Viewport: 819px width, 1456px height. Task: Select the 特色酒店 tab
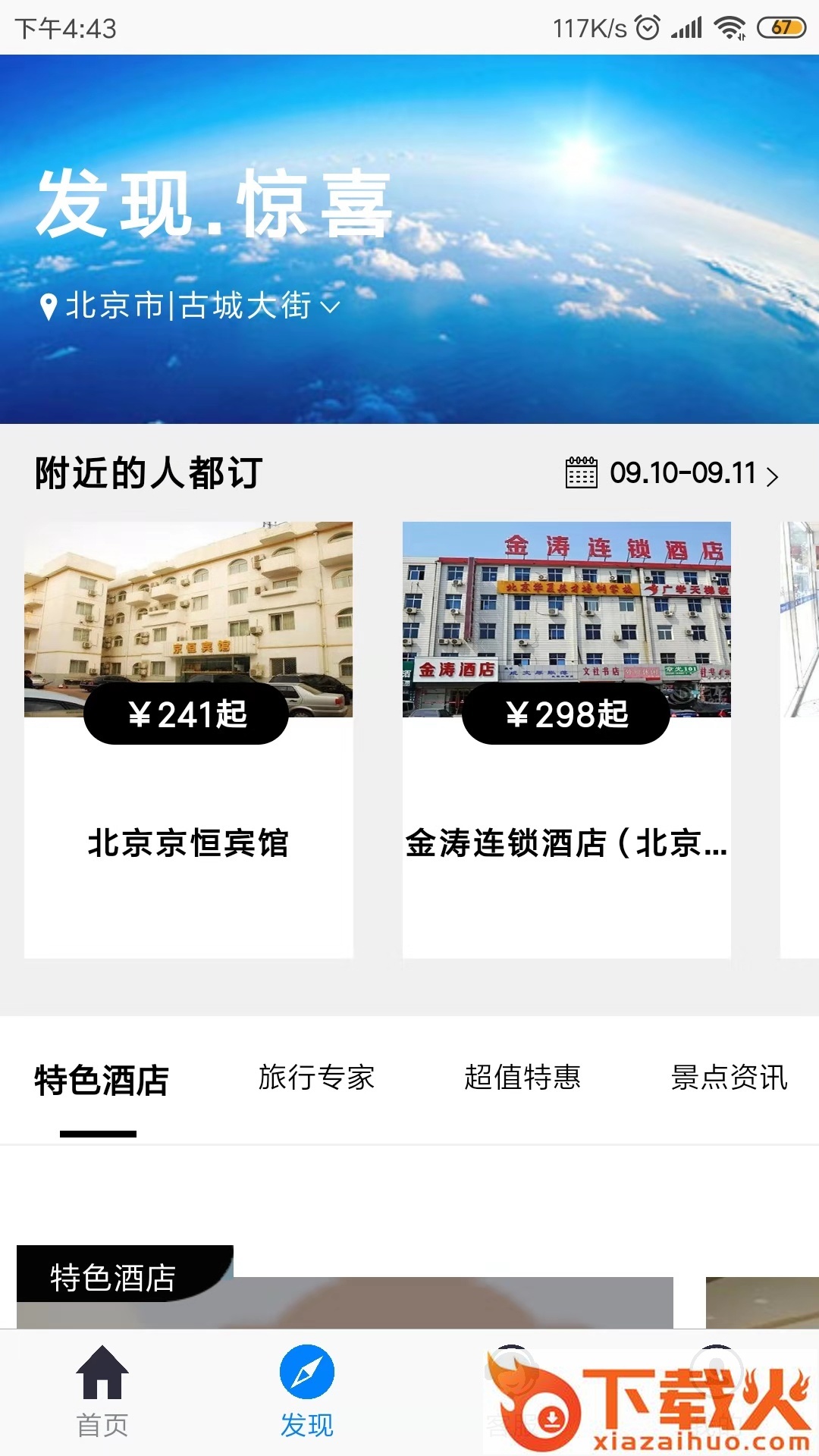click(x=101, y=1080)
